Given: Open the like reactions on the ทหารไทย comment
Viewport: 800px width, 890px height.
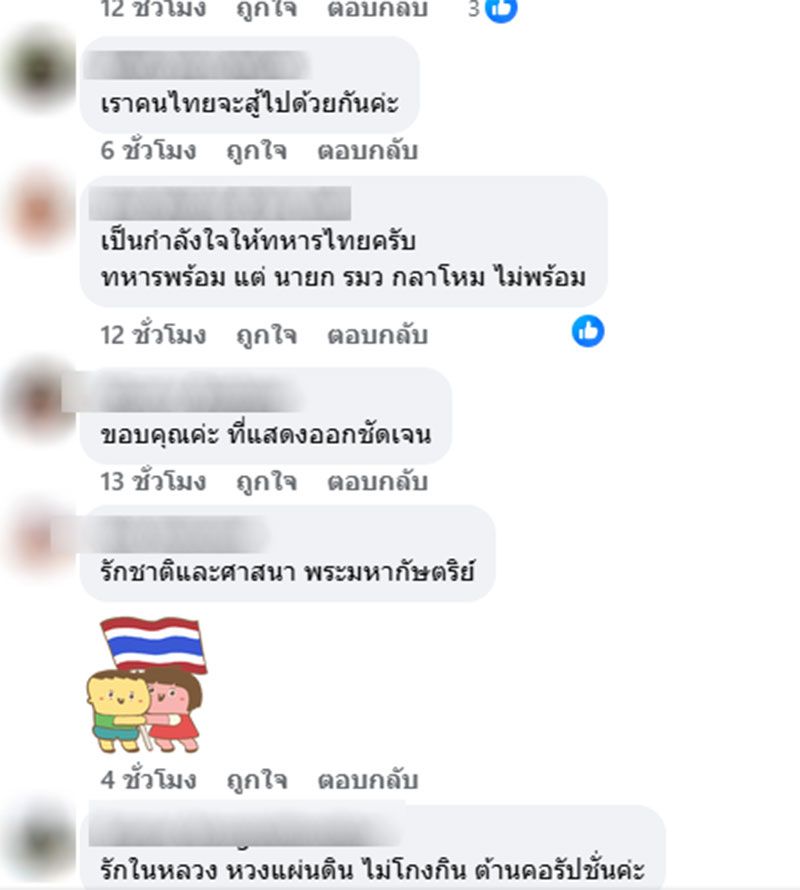Looking at the screenshot, I should click(588, 331).
